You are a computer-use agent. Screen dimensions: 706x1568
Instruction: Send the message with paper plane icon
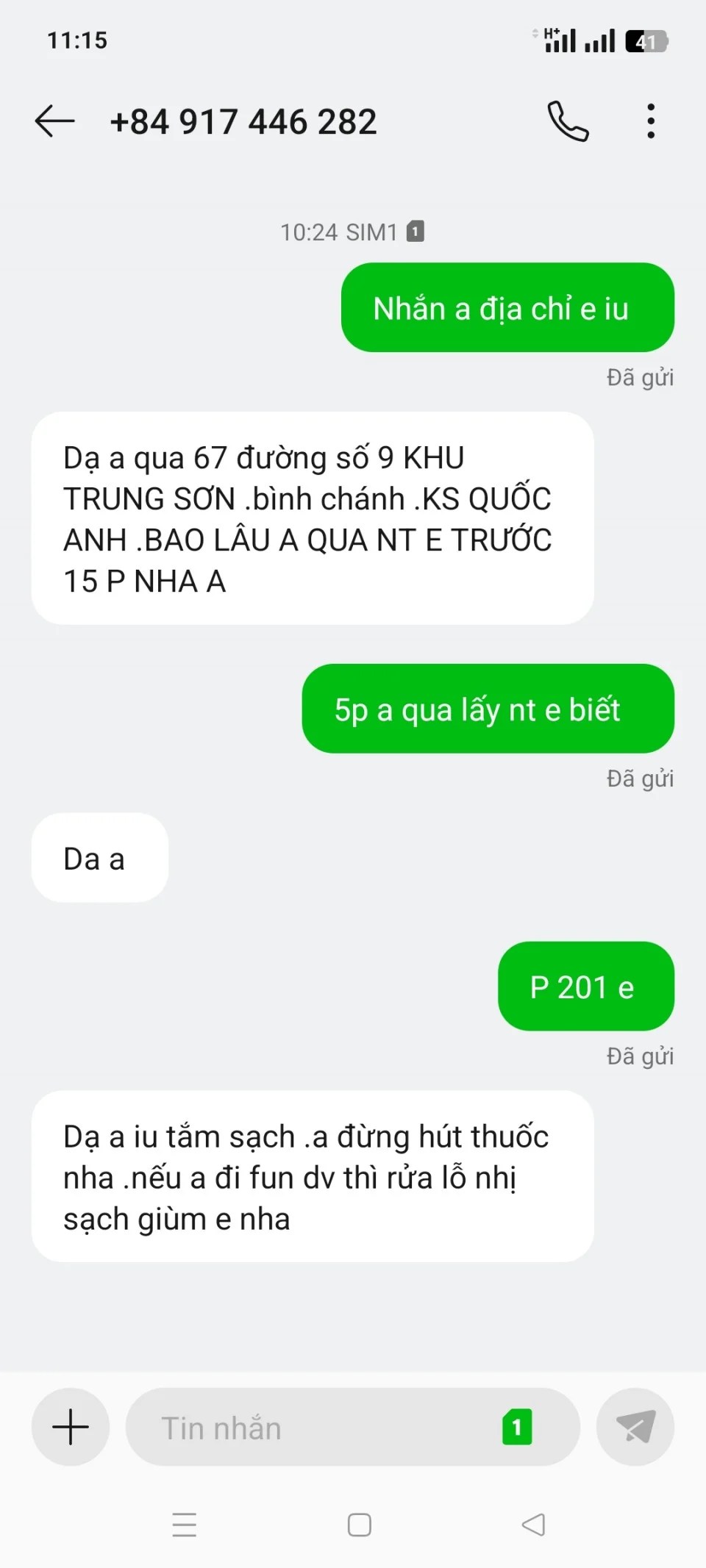pos(635,1427)
